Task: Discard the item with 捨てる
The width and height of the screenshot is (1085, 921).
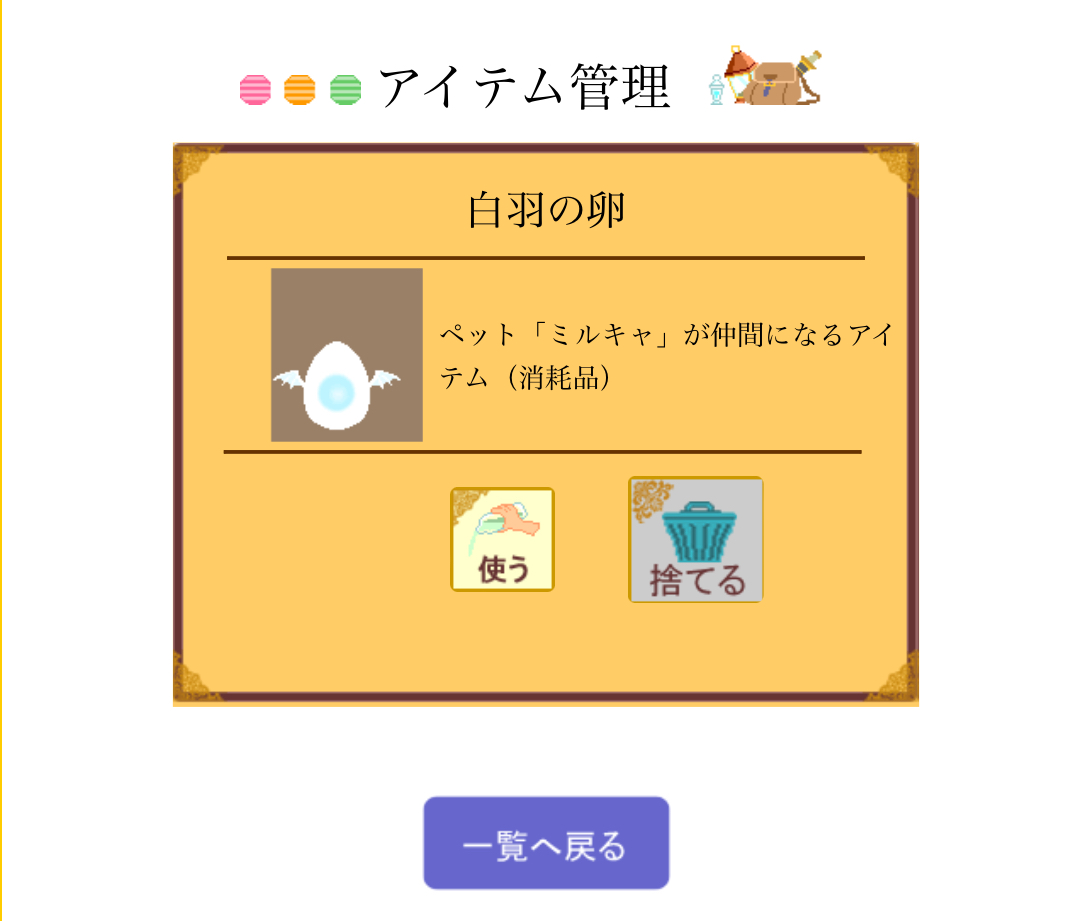Action: [x=696, y=540]
